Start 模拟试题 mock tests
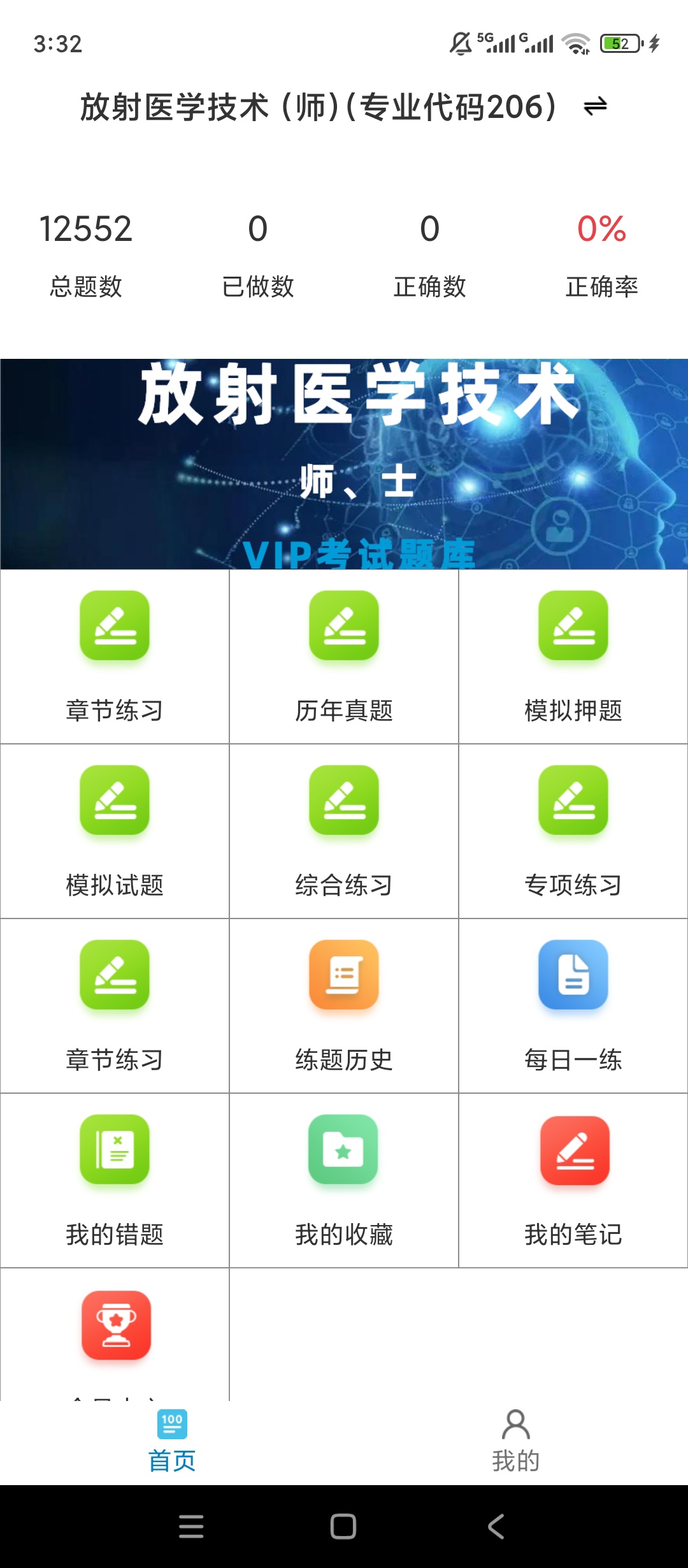Image resolution: width=688 pixels, height=1568 pixels. click(x=115, y=831)
